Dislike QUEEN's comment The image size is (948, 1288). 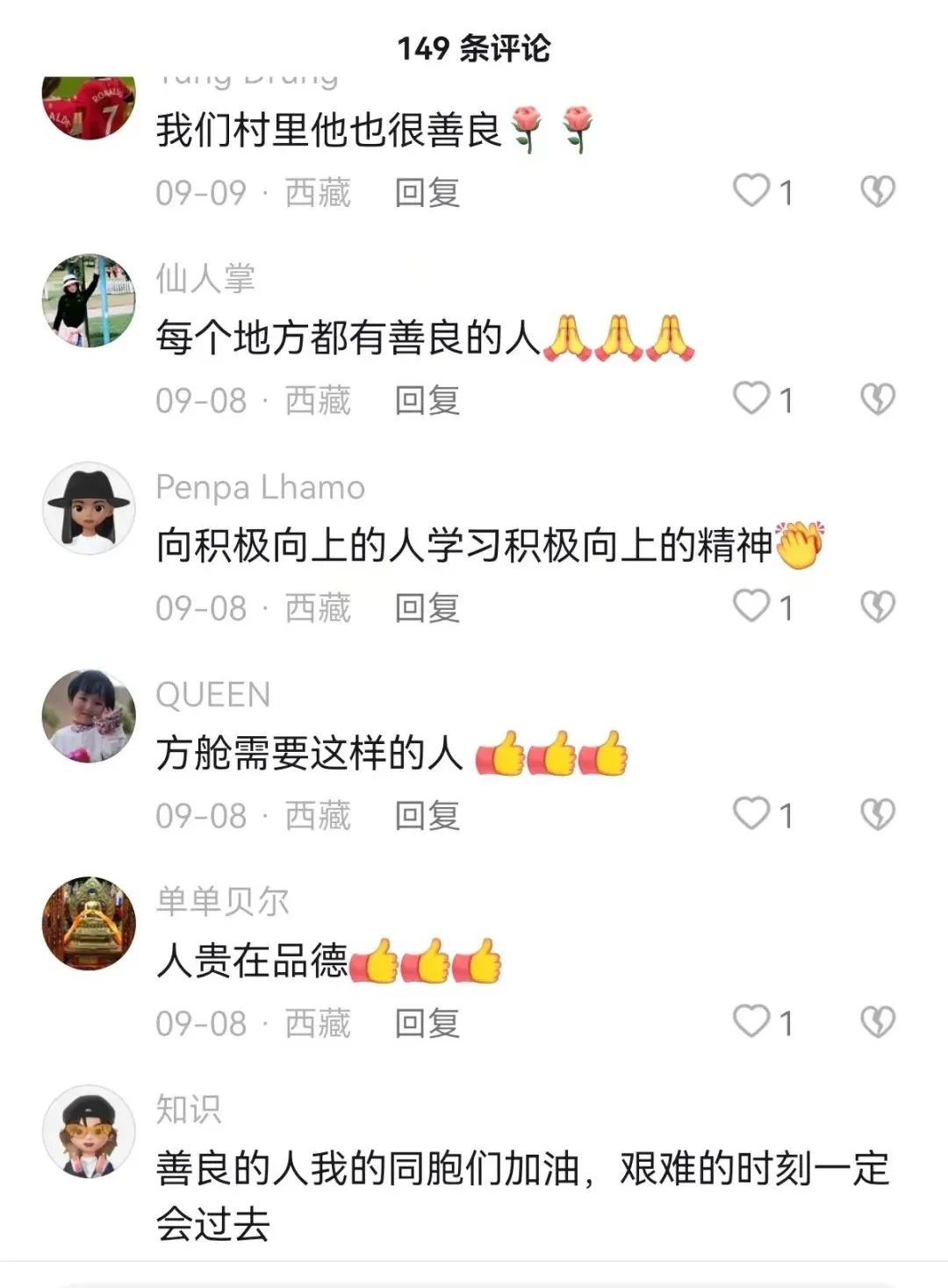click(x=877, y=814)
